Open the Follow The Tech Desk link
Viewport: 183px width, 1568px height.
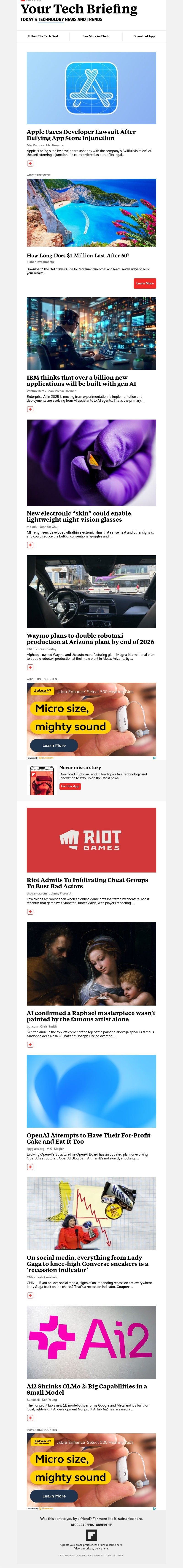coord(43,36)
